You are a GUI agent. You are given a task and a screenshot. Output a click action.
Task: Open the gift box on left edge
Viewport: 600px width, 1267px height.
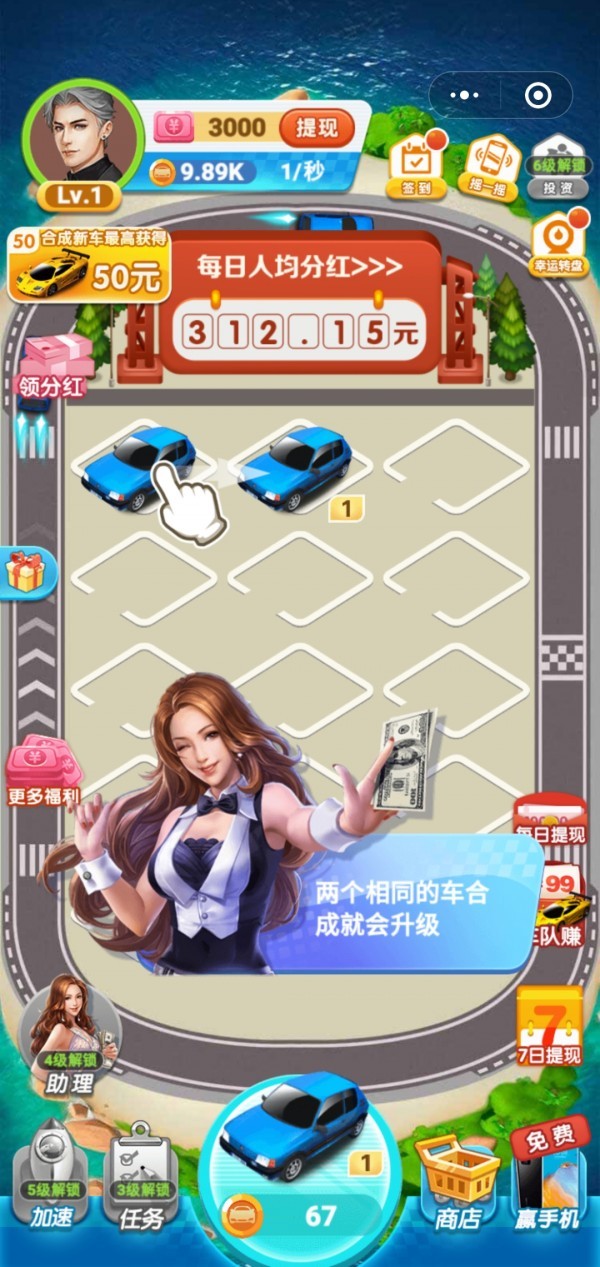25,572
